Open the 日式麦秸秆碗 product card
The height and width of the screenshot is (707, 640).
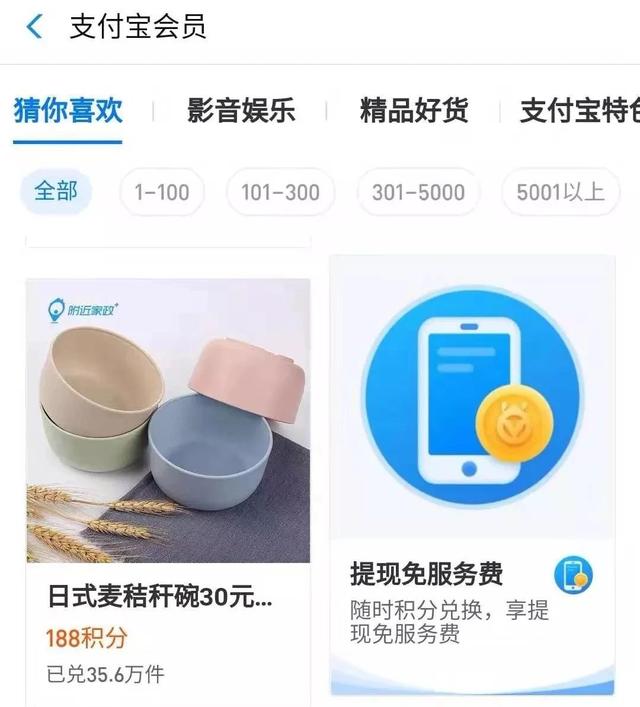(168, 480)
